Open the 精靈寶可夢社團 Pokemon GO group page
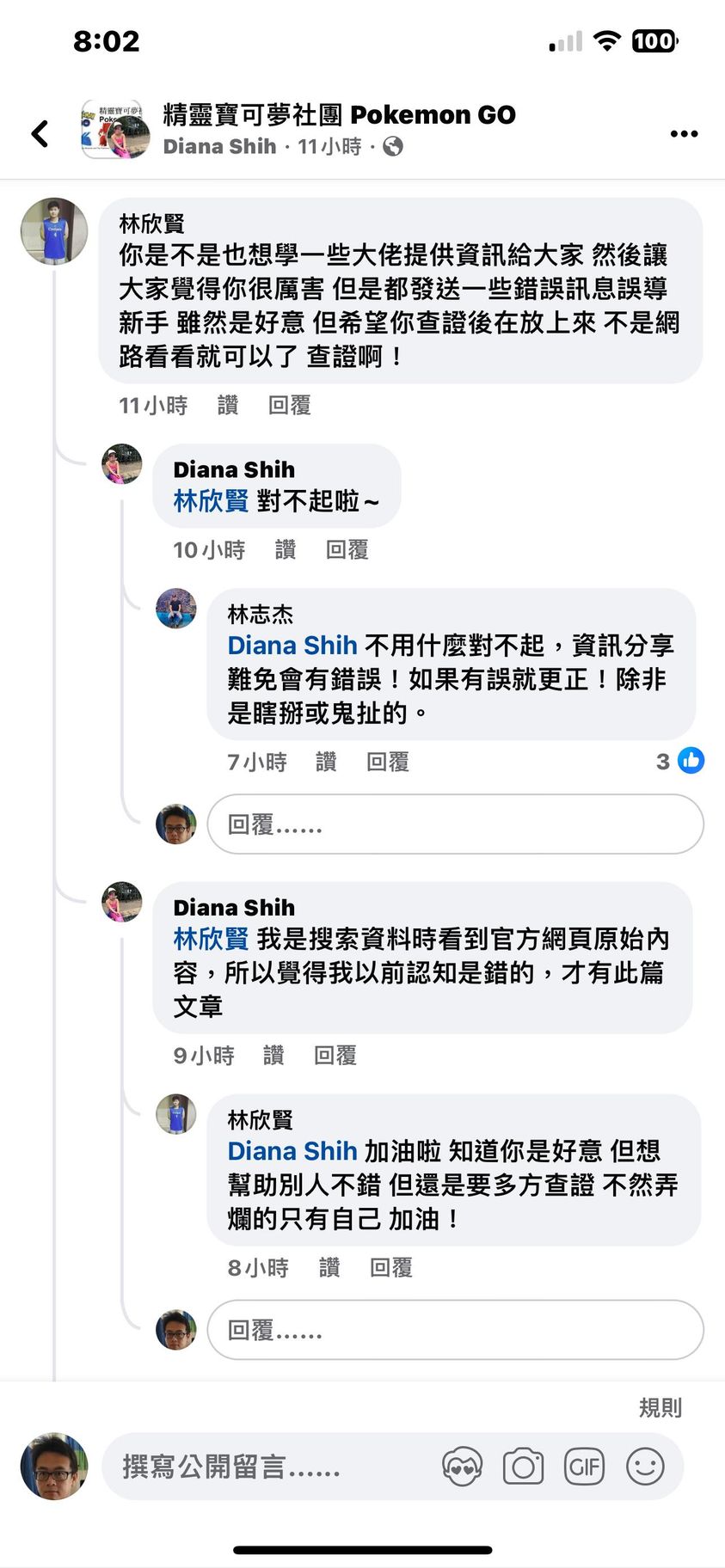 [x=339, y=114]
